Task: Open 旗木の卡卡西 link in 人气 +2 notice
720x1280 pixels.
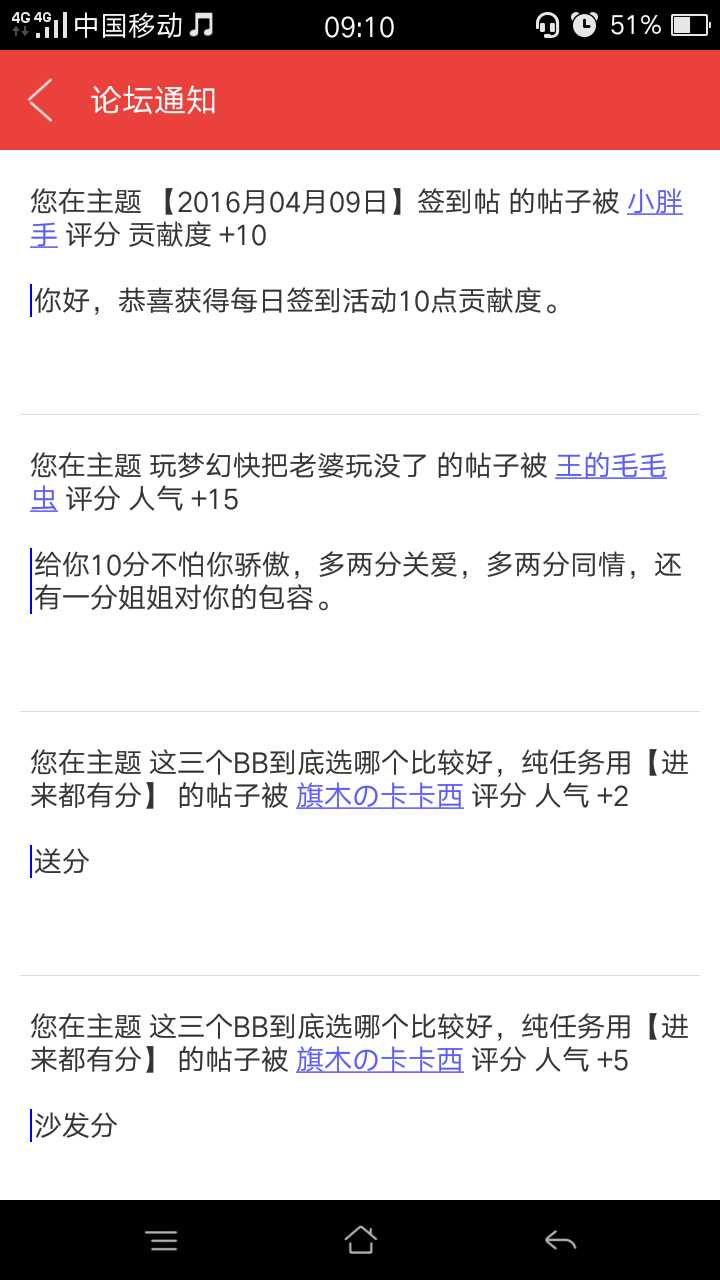Action: click(379, 797)
